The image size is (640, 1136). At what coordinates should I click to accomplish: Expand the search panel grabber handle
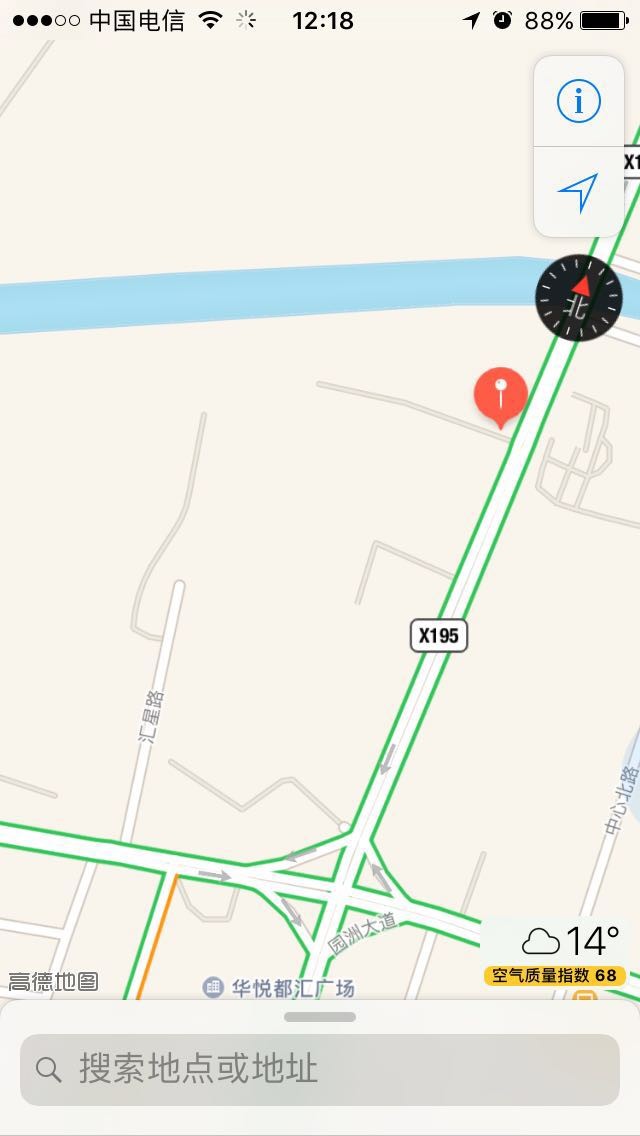(x=320, y=1017)
